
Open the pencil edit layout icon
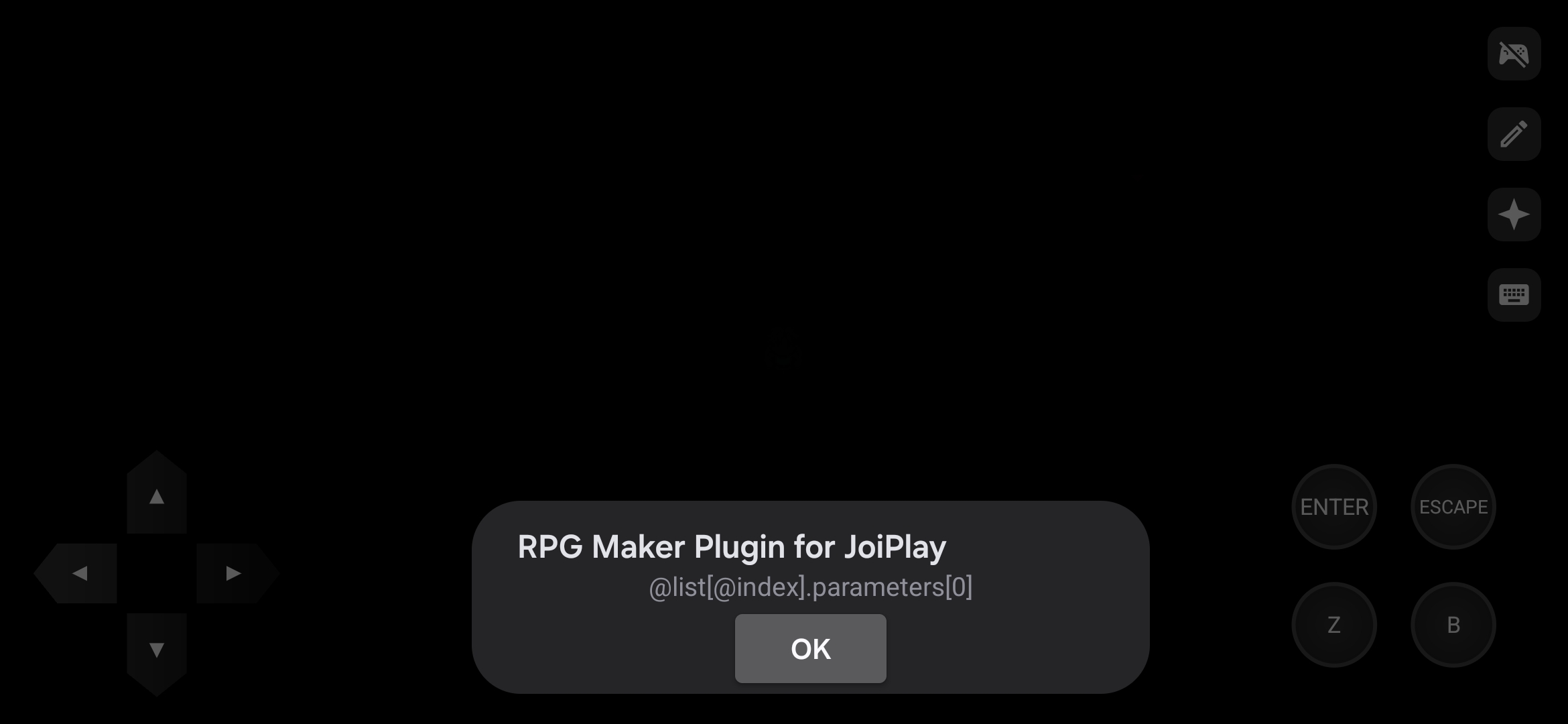[1514, 134]
